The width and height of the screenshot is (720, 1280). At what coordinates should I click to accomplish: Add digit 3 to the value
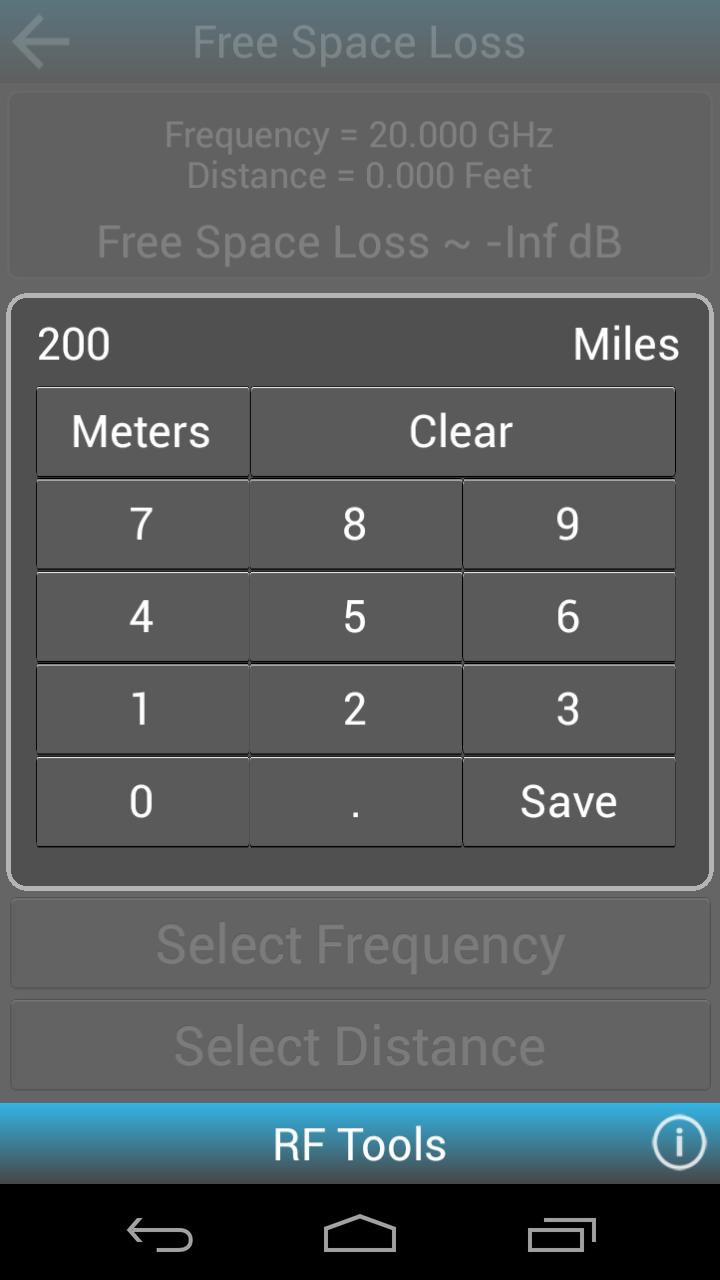568,709
